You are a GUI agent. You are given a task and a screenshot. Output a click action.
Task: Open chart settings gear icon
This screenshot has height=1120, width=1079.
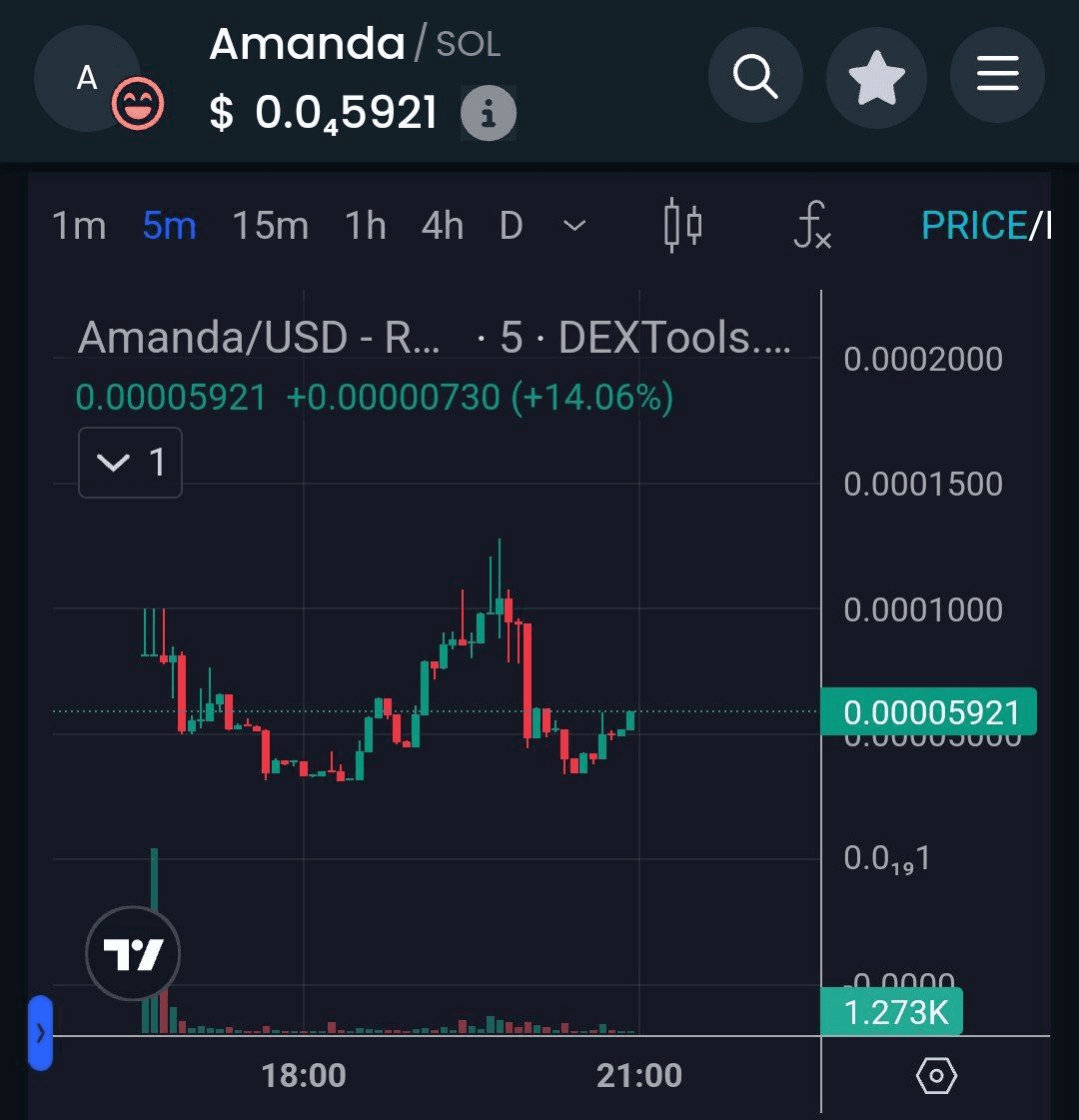[x=936, y=1076]
